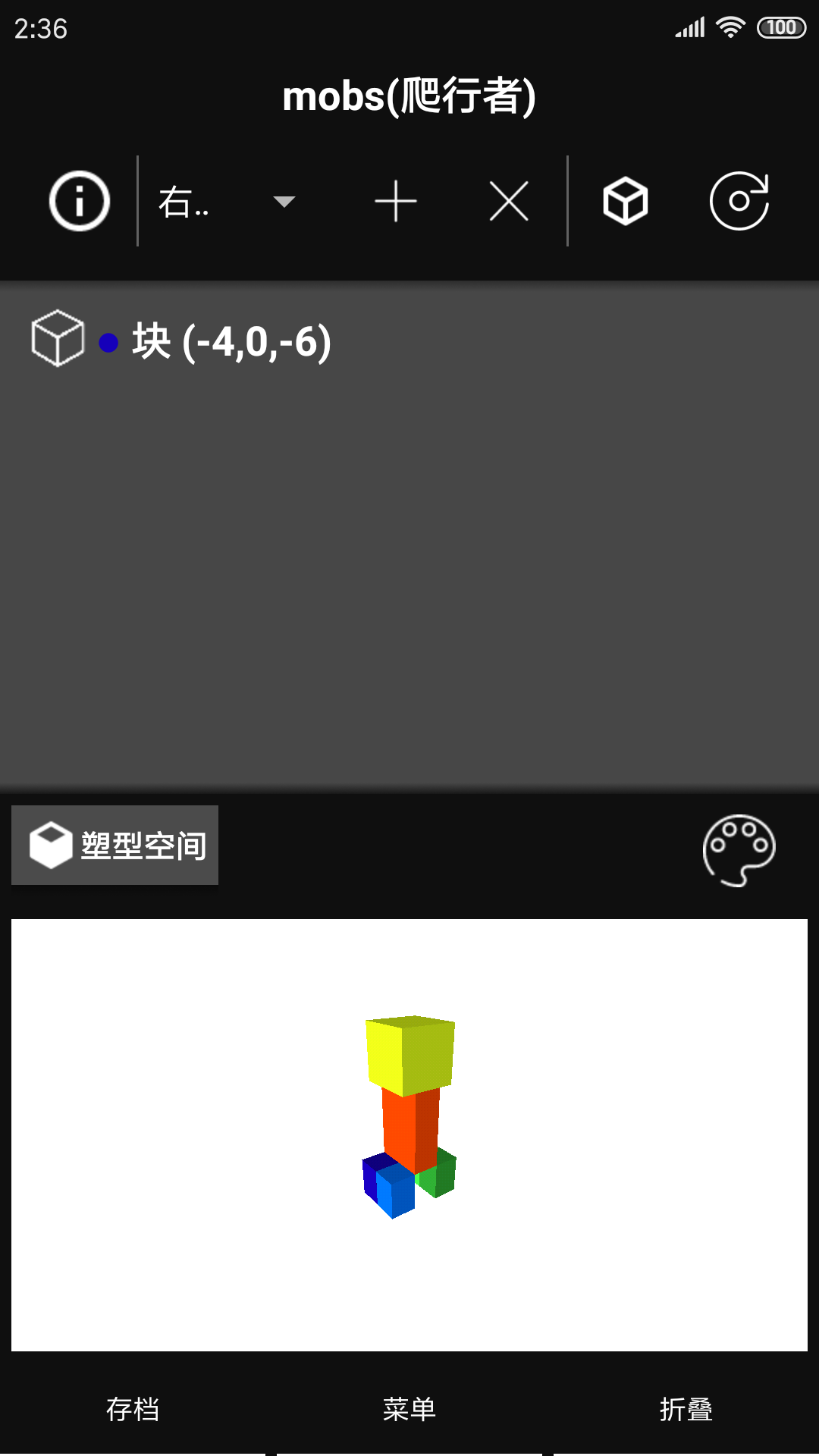Switch to the 菜单 tab
This screenshot has width=819, height=1456.
409,1409
